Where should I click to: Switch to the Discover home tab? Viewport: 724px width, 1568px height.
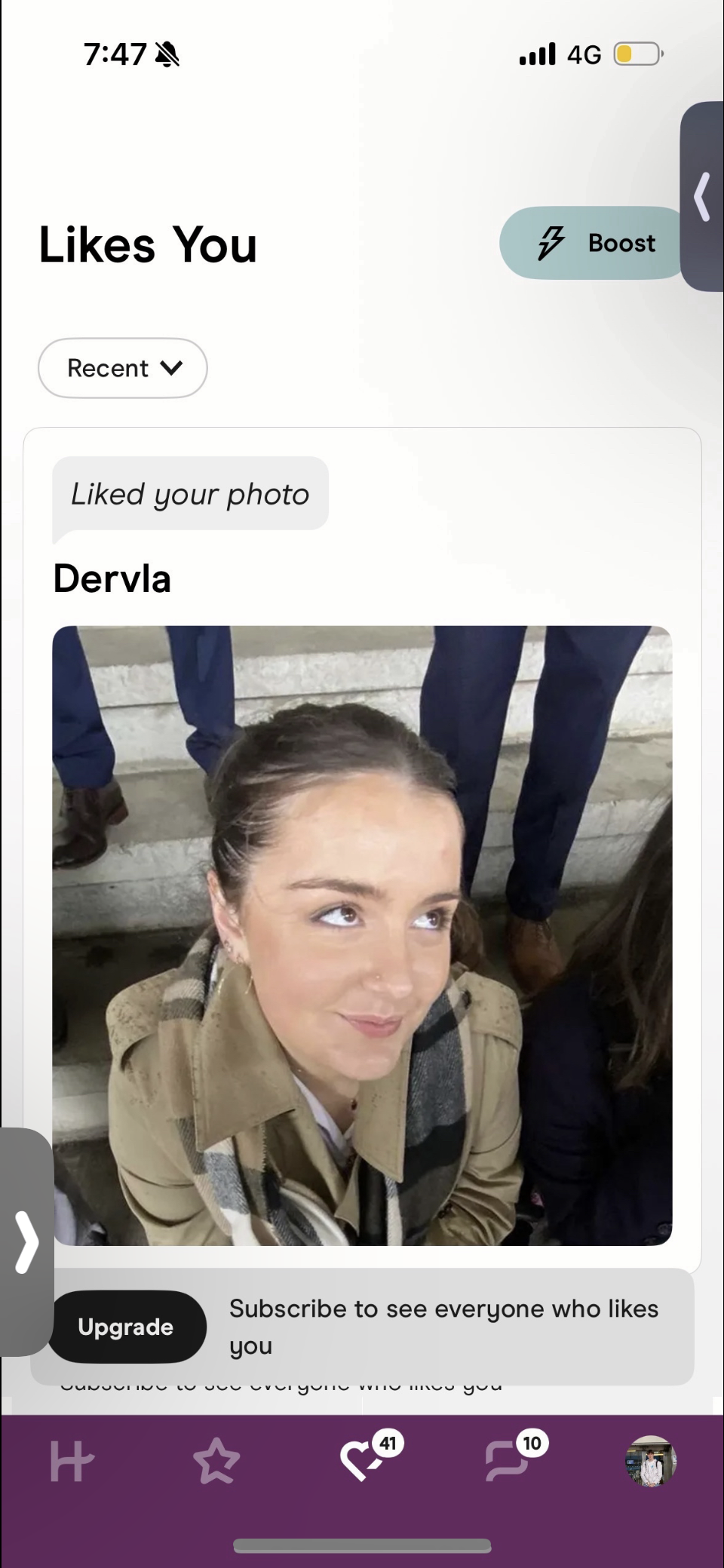tap(72, 1461)
